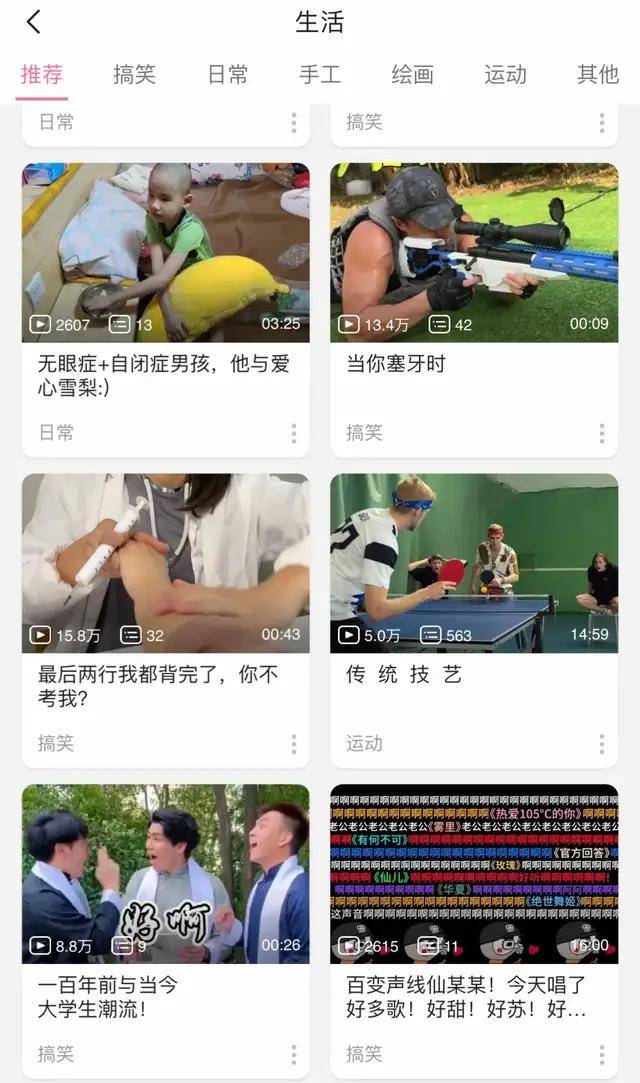Open the video 最后两行我都背完了
This screenshot has width=640, height=1083.
[166, 563]
